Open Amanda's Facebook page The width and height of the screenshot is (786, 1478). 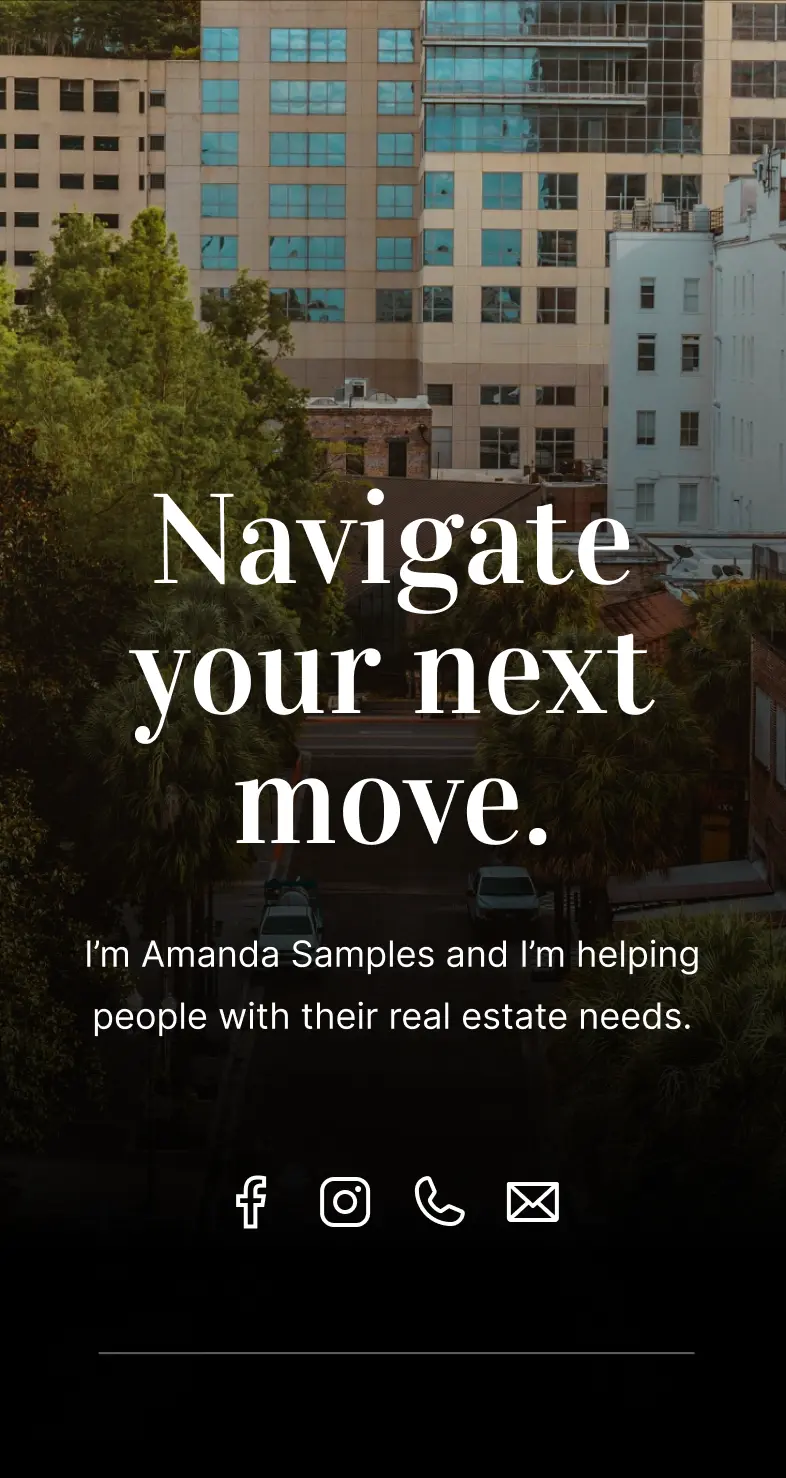[x=251, y=1201]
